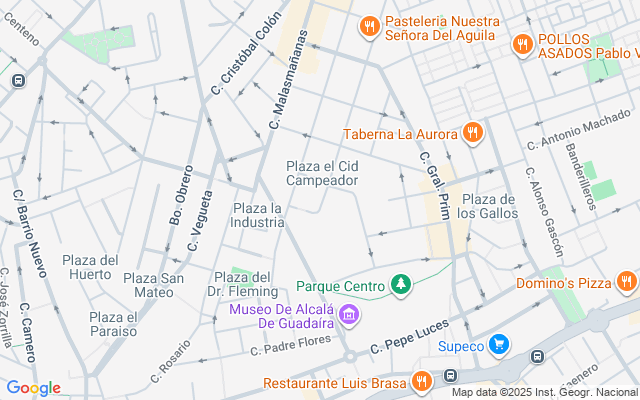Select the Pollos Asados Pablo restaurant pin
The height and width of the screenshot is (400, 640).
pyautogui.click(x=521, y=44)
